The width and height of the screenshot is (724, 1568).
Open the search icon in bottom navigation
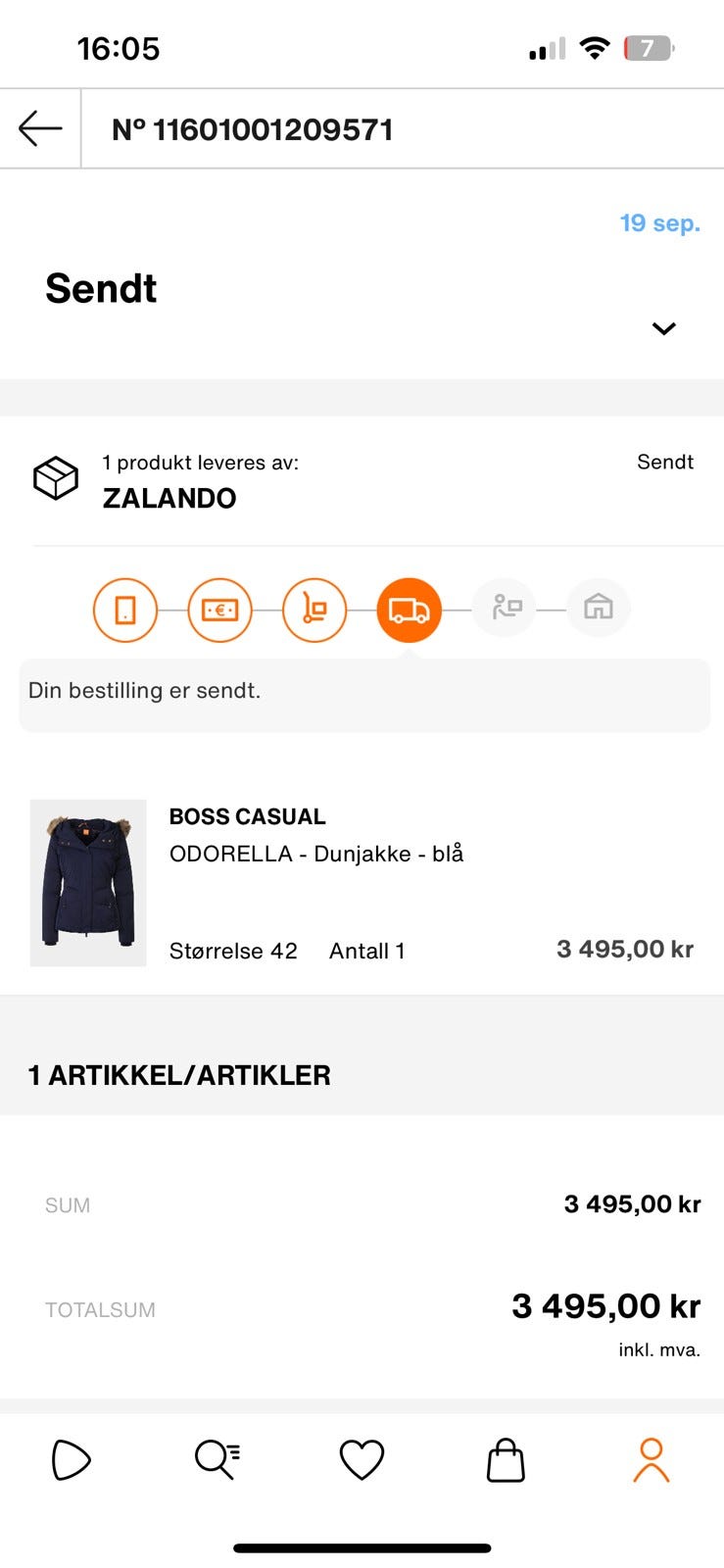tap(217, 1459)
